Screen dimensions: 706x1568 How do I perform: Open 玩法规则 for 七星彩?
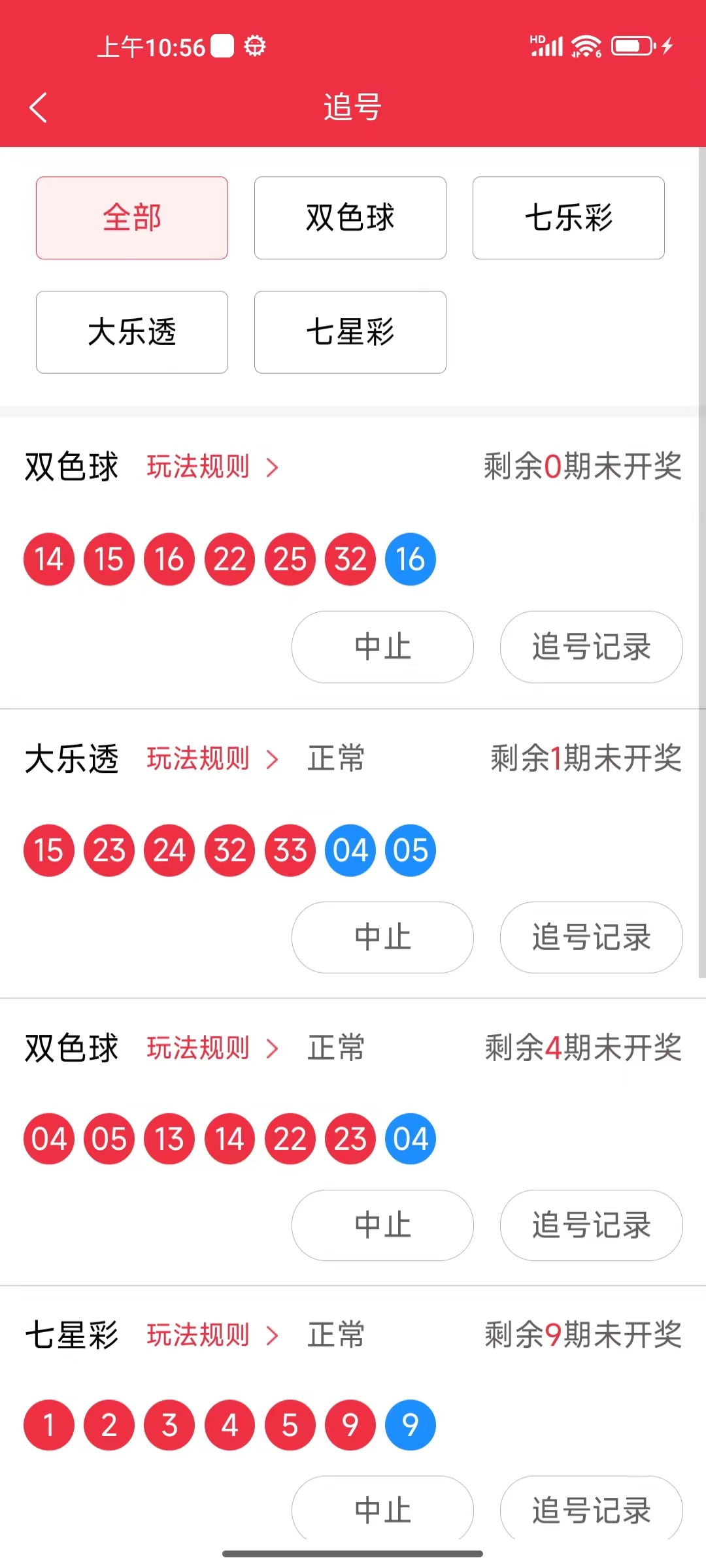click(212, 1335)
